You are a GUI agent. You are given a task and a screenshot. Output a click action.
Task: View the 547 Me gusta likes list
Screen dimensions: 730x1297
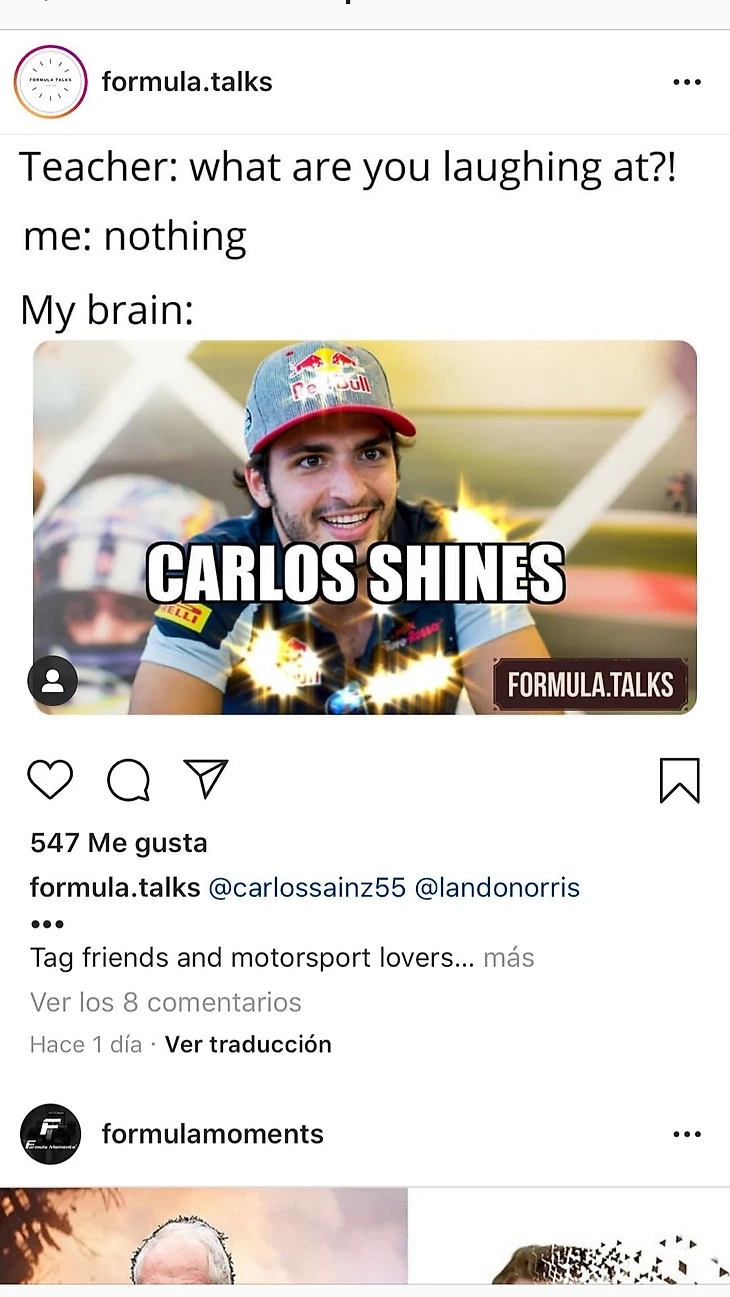coord(119,843)
